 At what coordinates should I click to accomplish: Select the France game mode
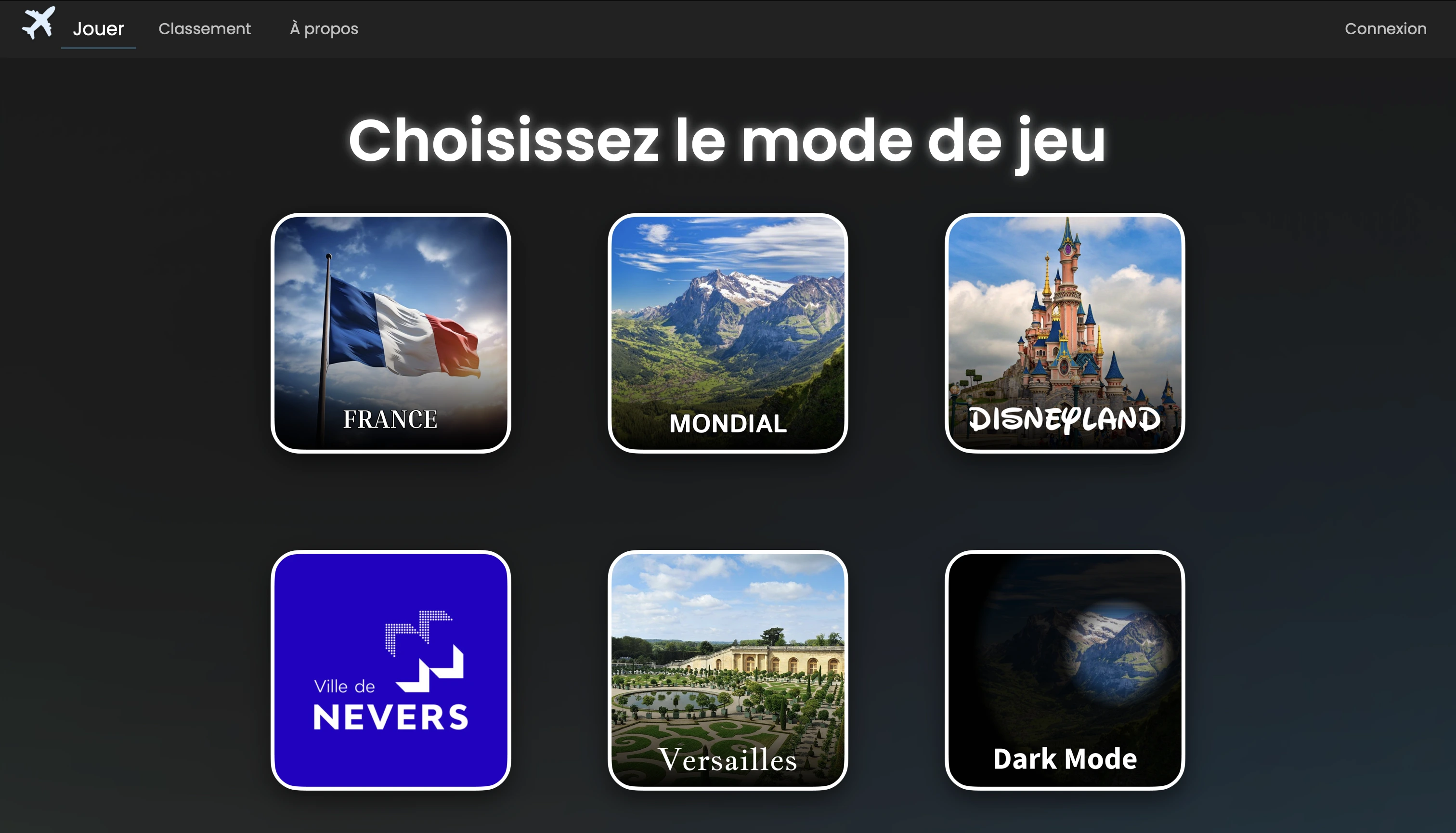tap(391, 333)
